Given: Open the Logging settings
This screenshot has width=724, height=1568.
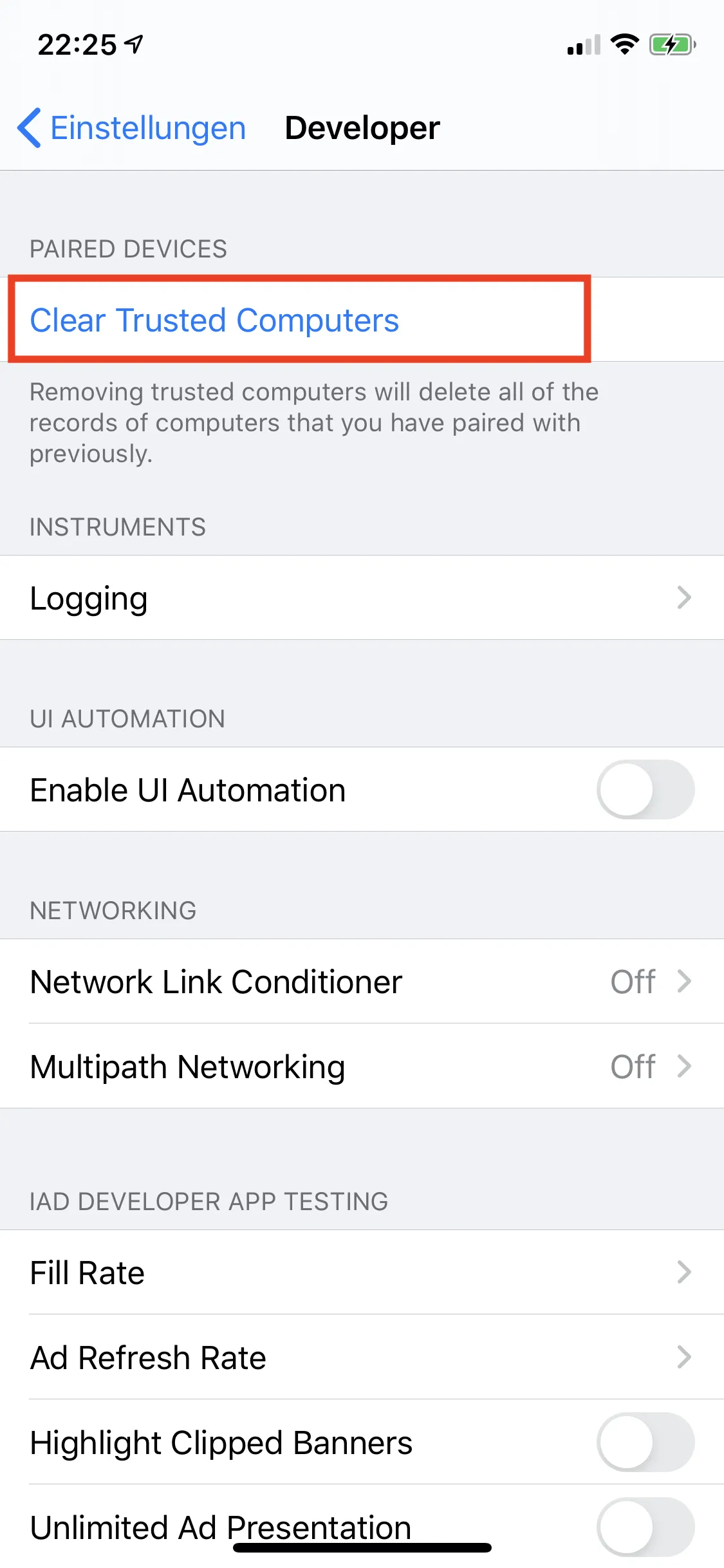Looking at the screenshot, I should pyautogui.click(x=360, y=597).
